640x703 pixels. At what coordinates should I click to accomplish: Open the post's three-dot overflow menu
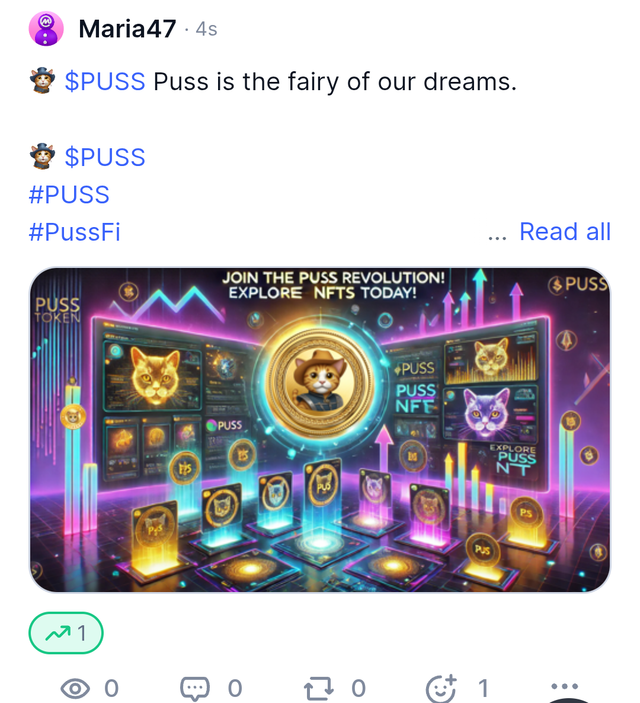[x=564, y=687]
